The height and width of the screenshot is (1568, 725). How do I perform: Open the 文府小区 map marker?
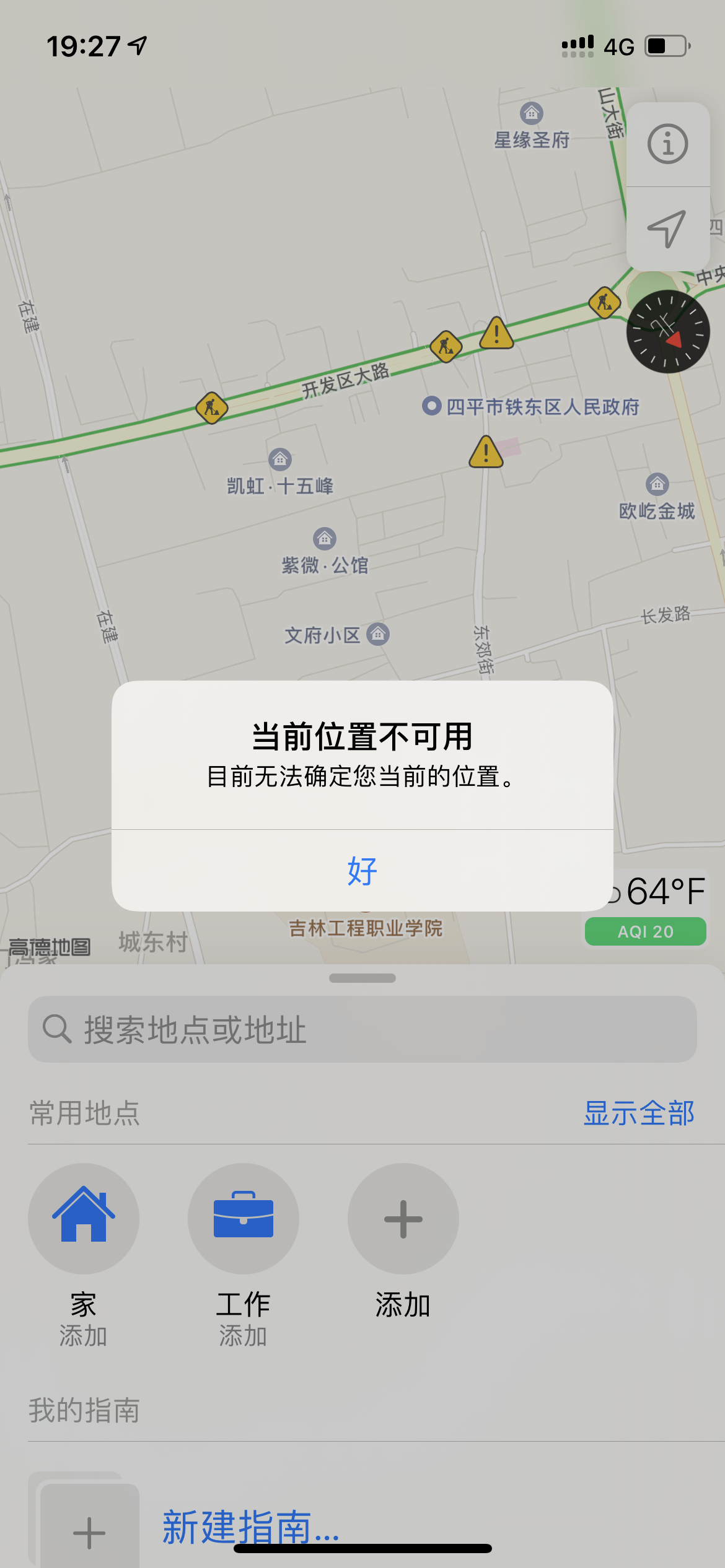click(377, 634)
